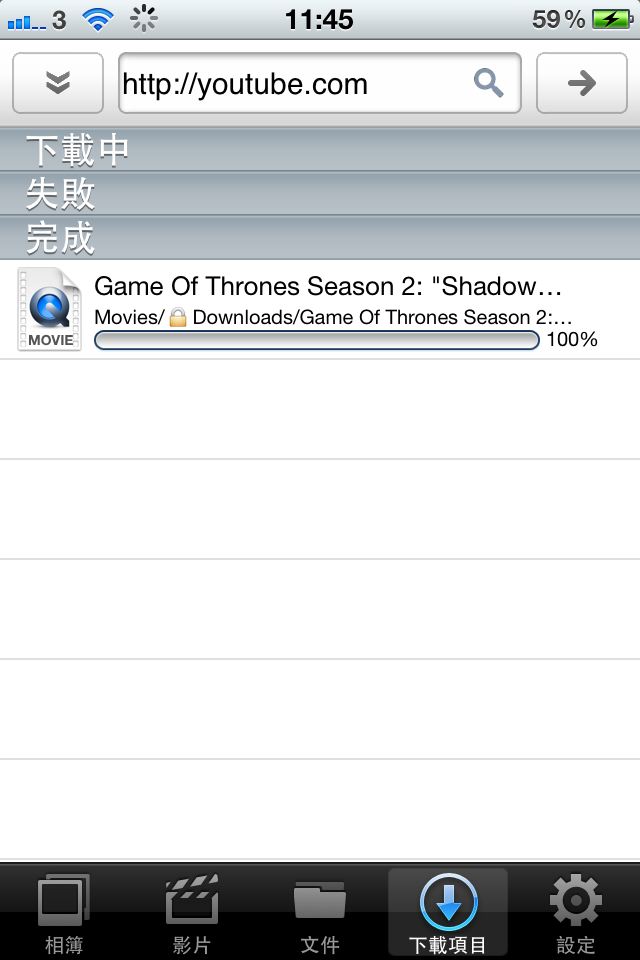Select the 下載項目 tab

[448, 912]
